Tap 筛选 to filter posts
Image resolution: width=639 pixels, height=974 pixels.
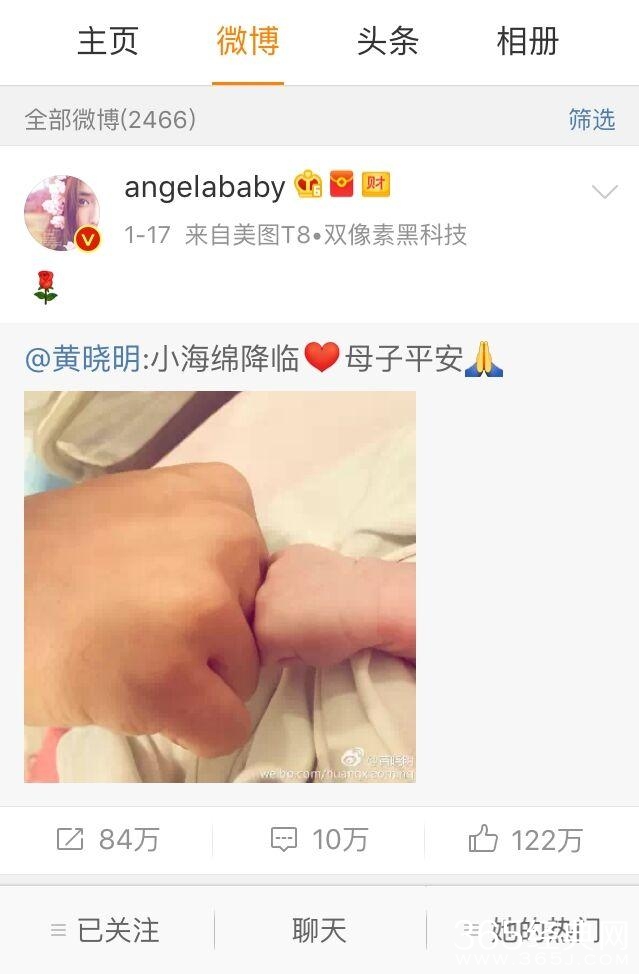tap(591, 120)
